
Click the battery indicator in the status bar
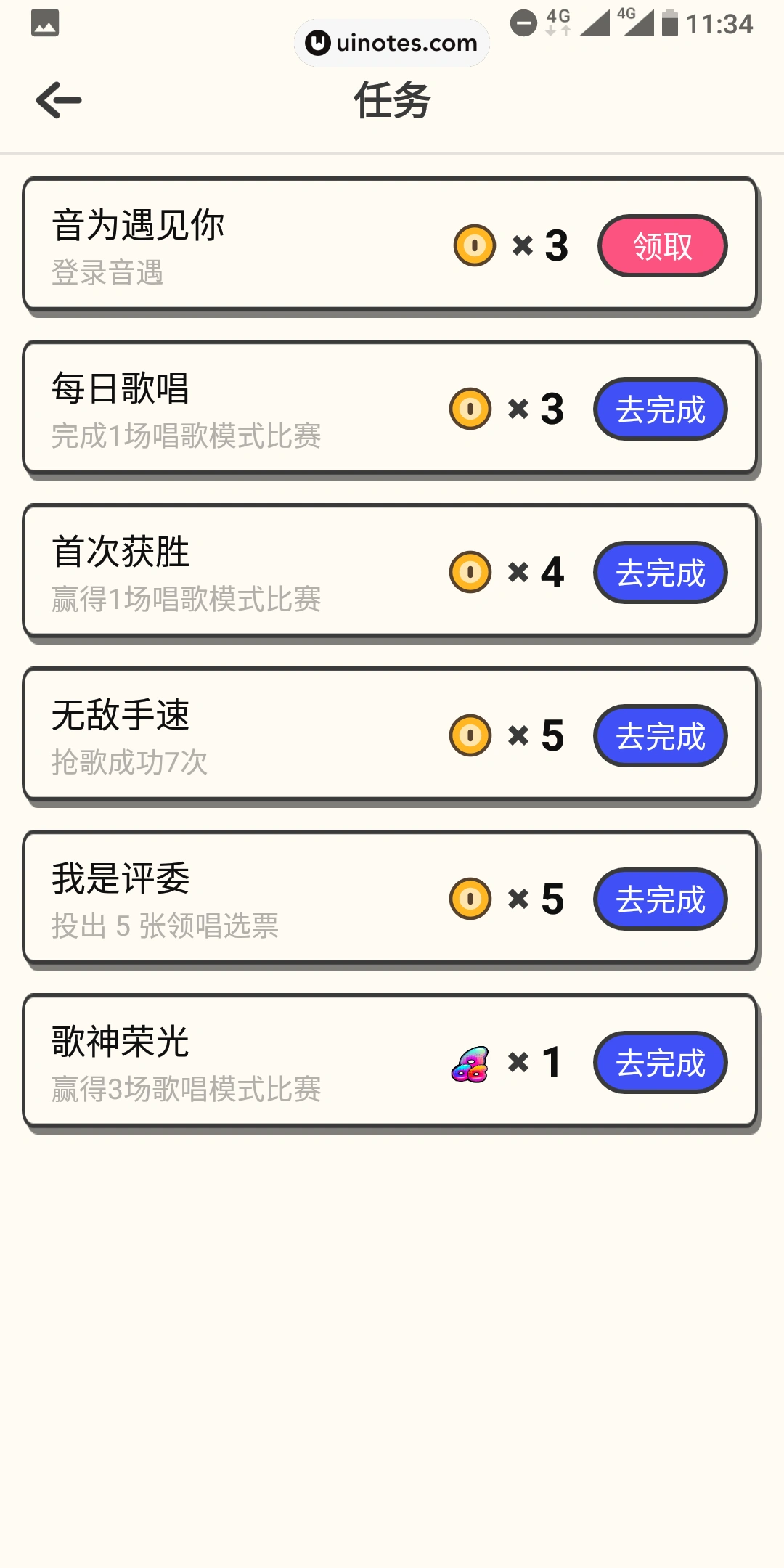point(669,23)
